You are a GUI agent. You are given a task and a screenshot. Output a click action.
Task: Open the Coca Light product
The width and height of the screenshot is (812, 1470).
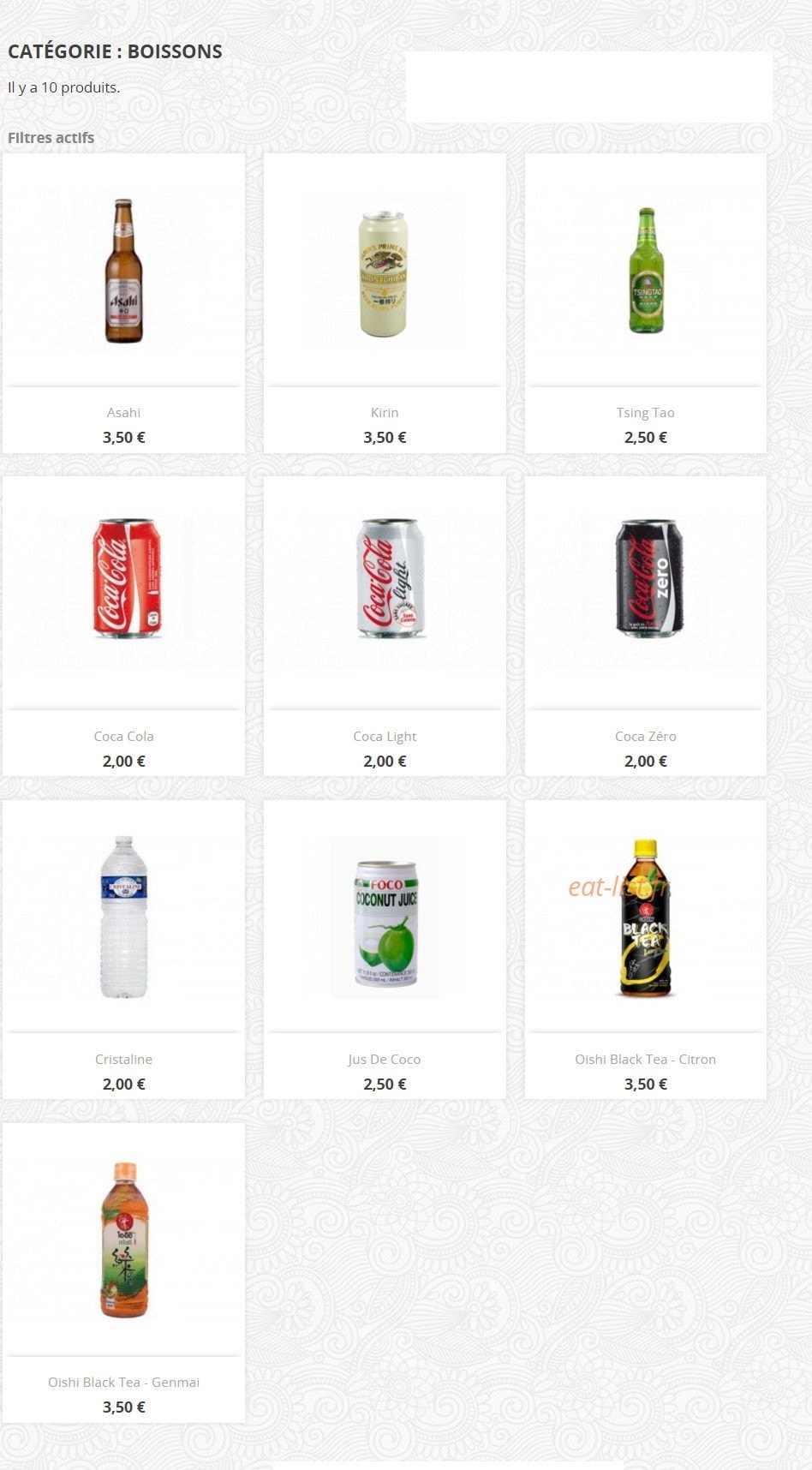point(384,736)
